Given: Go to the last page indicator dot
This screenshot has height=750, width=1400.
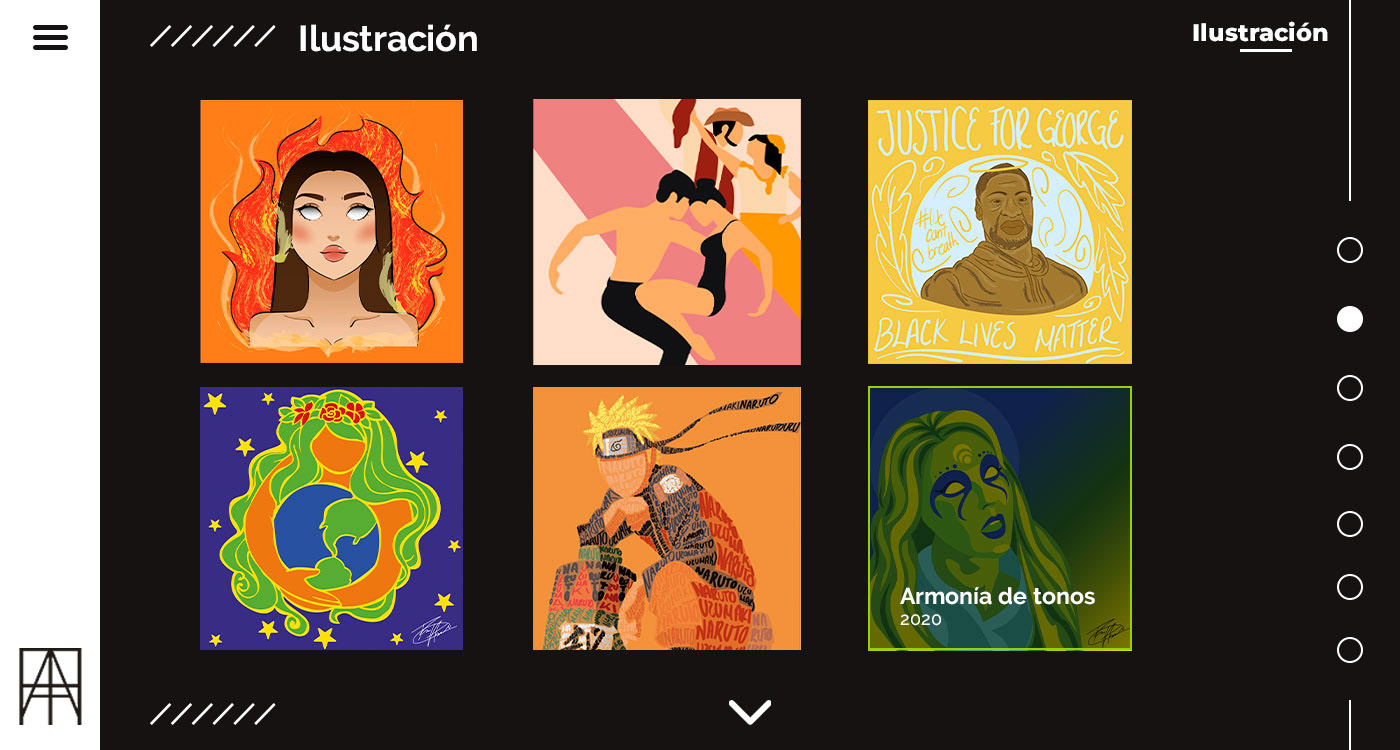Looking at the screenshot, I should (x=1350, y=650).
